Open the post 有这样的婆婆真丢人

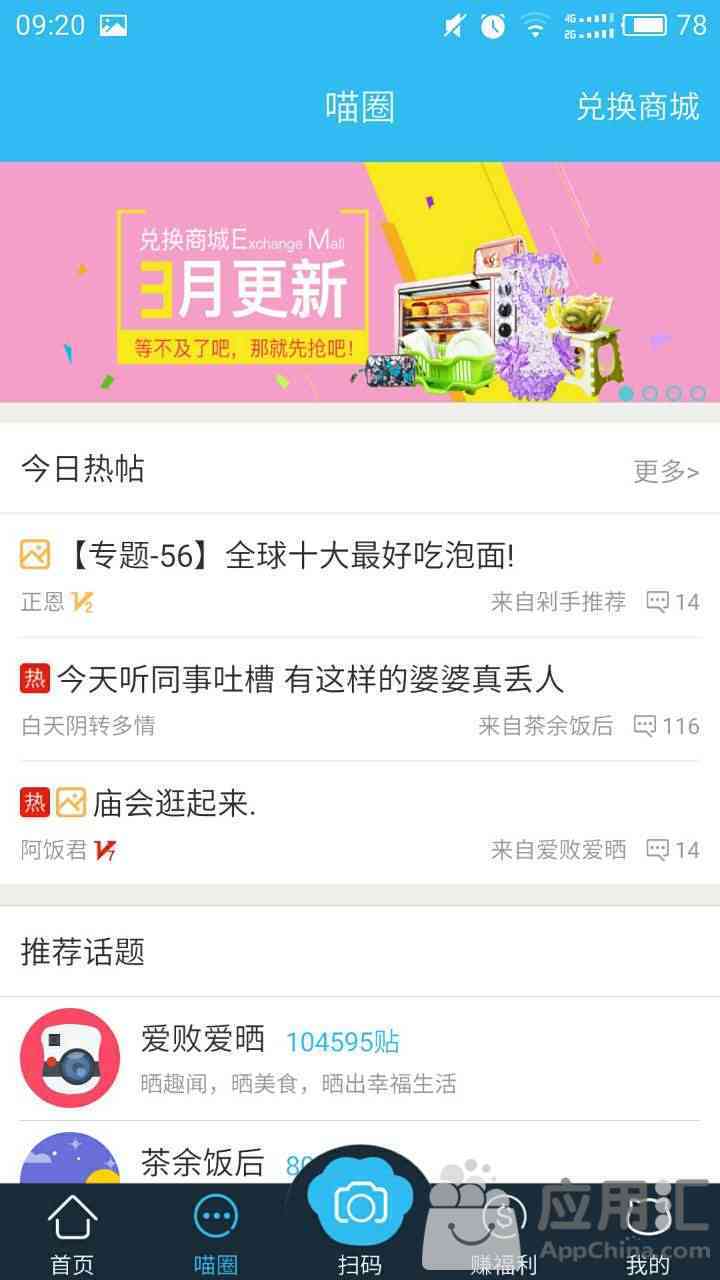tap(310, 680)
